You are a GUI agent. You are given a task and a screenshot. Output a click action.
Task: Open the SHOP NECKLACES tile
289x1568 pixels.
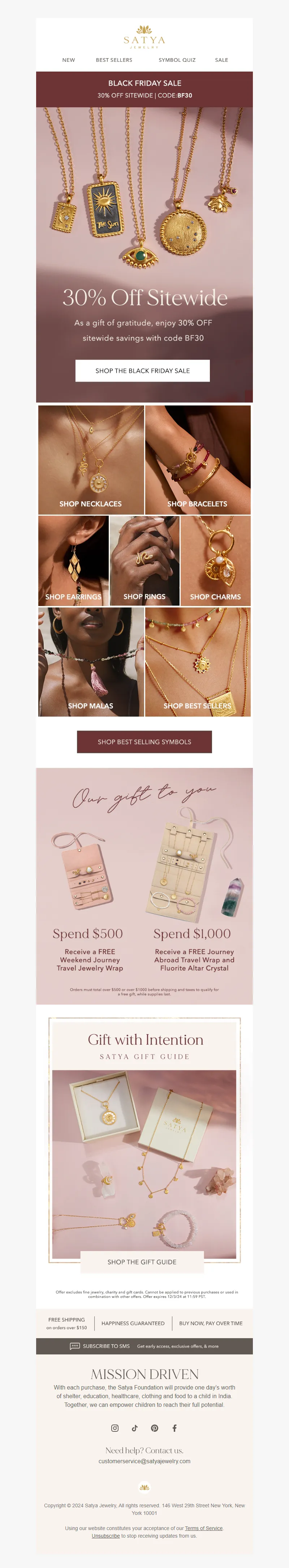(x=91, y=460)
